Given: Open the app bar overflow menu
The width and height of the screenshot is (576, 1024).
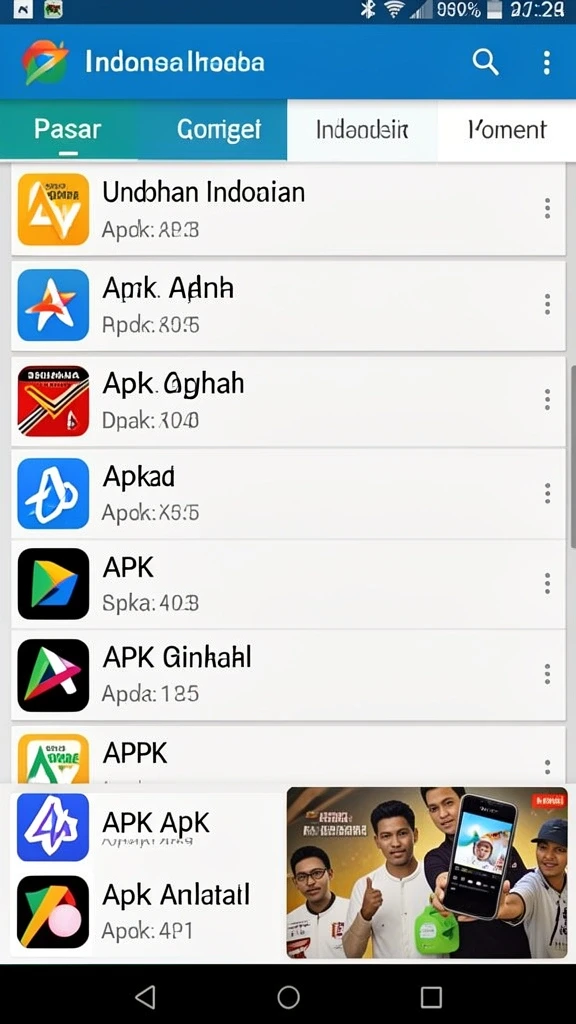Looking at the screenshot, I should tap(547, 63).
